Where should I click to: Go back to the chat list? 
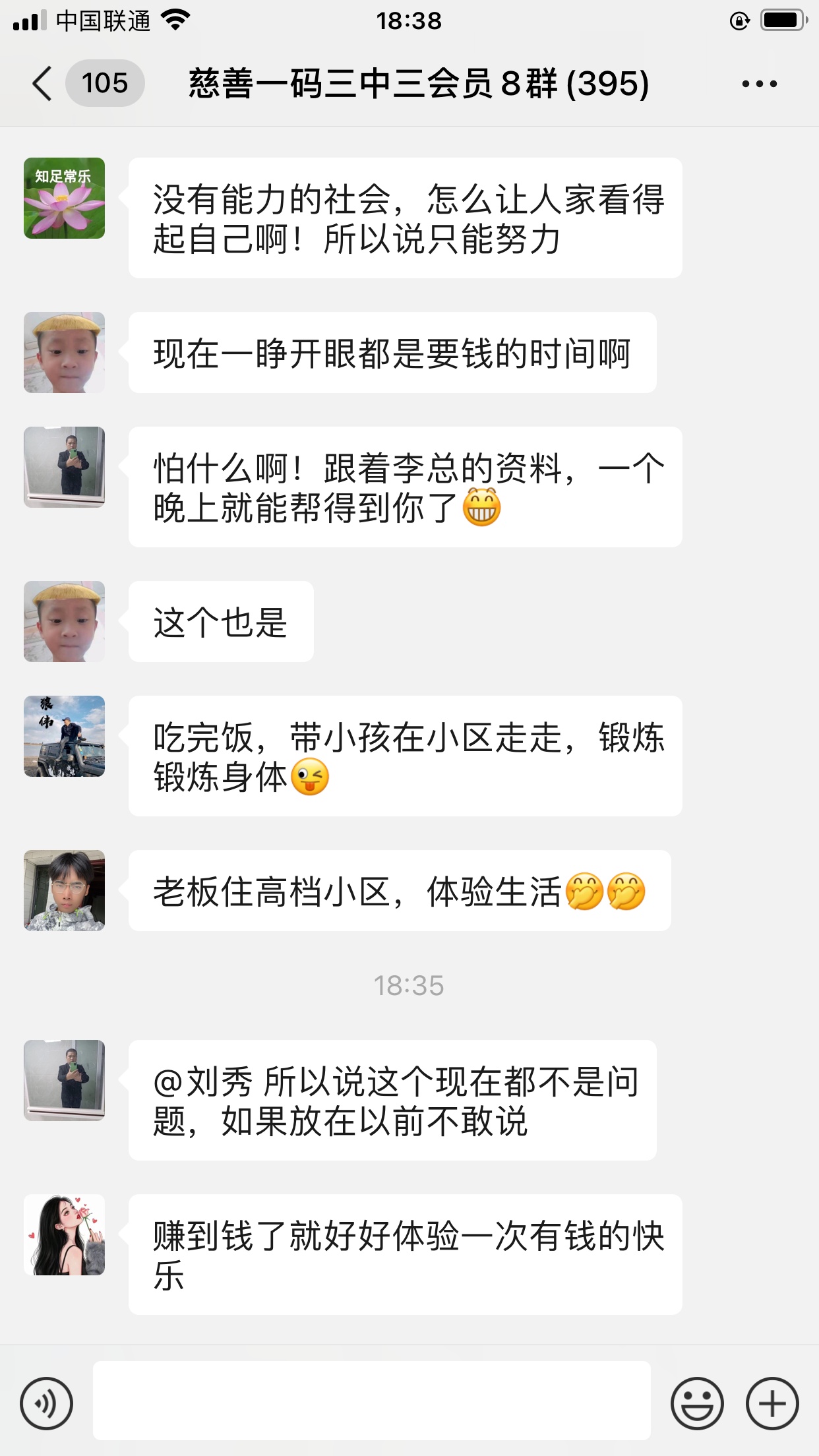(x=42, y=84)
